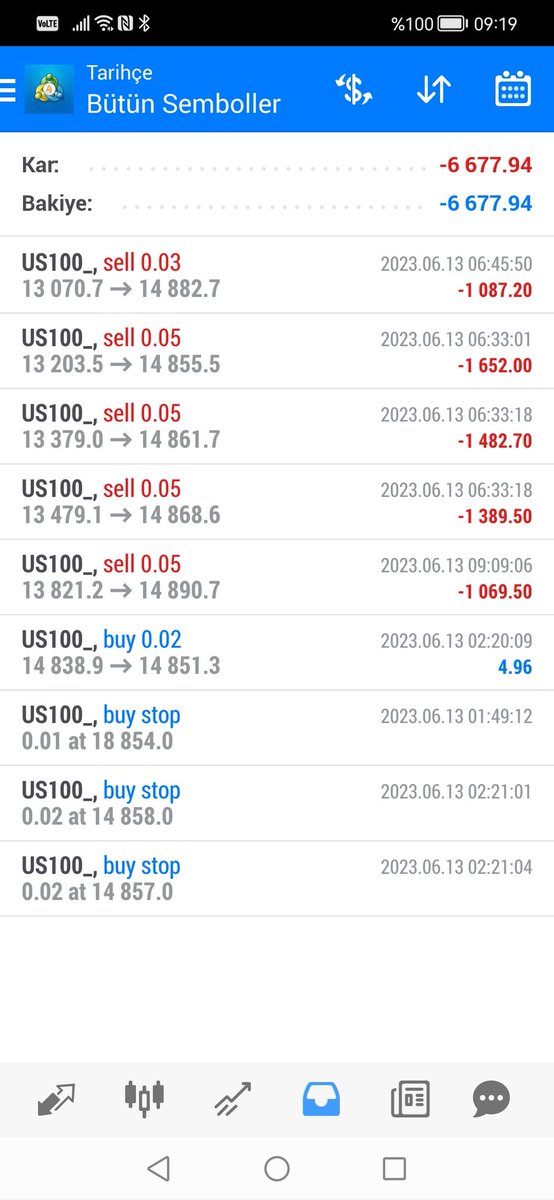Open the sell 0.05 trade at 13 479.1
Image resolution: width=554 pixels, height=1200 pixels.
click(277, 502)
